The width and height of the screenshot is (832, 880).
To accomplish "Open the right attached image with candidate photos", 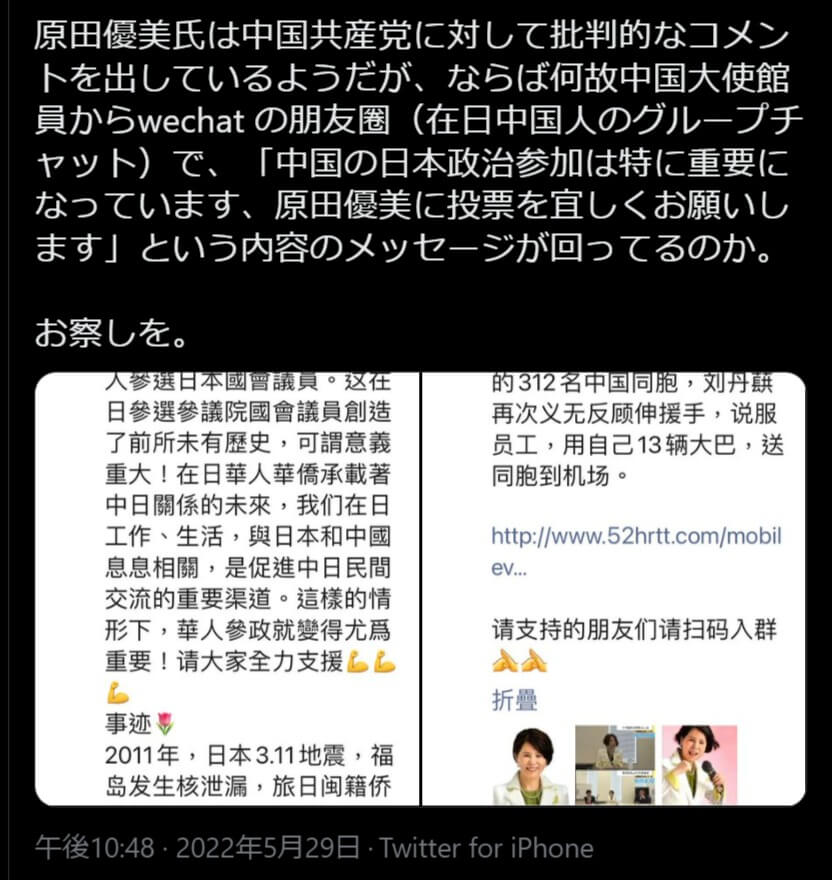I will (613, 588).
